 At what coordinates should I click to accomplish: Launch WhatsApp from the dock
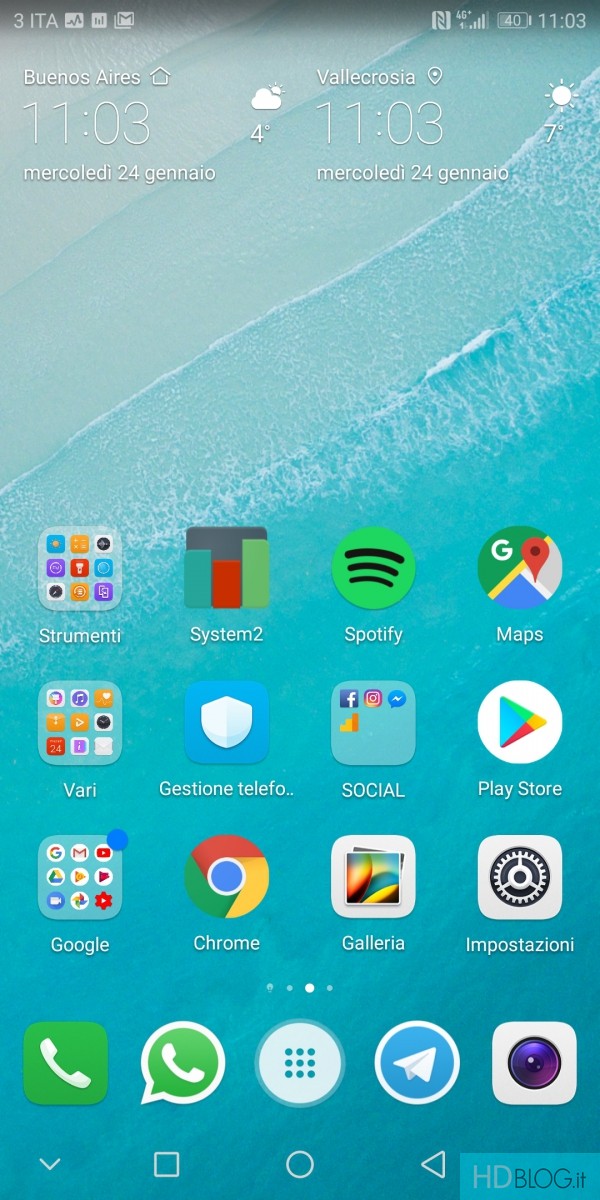182,1063
